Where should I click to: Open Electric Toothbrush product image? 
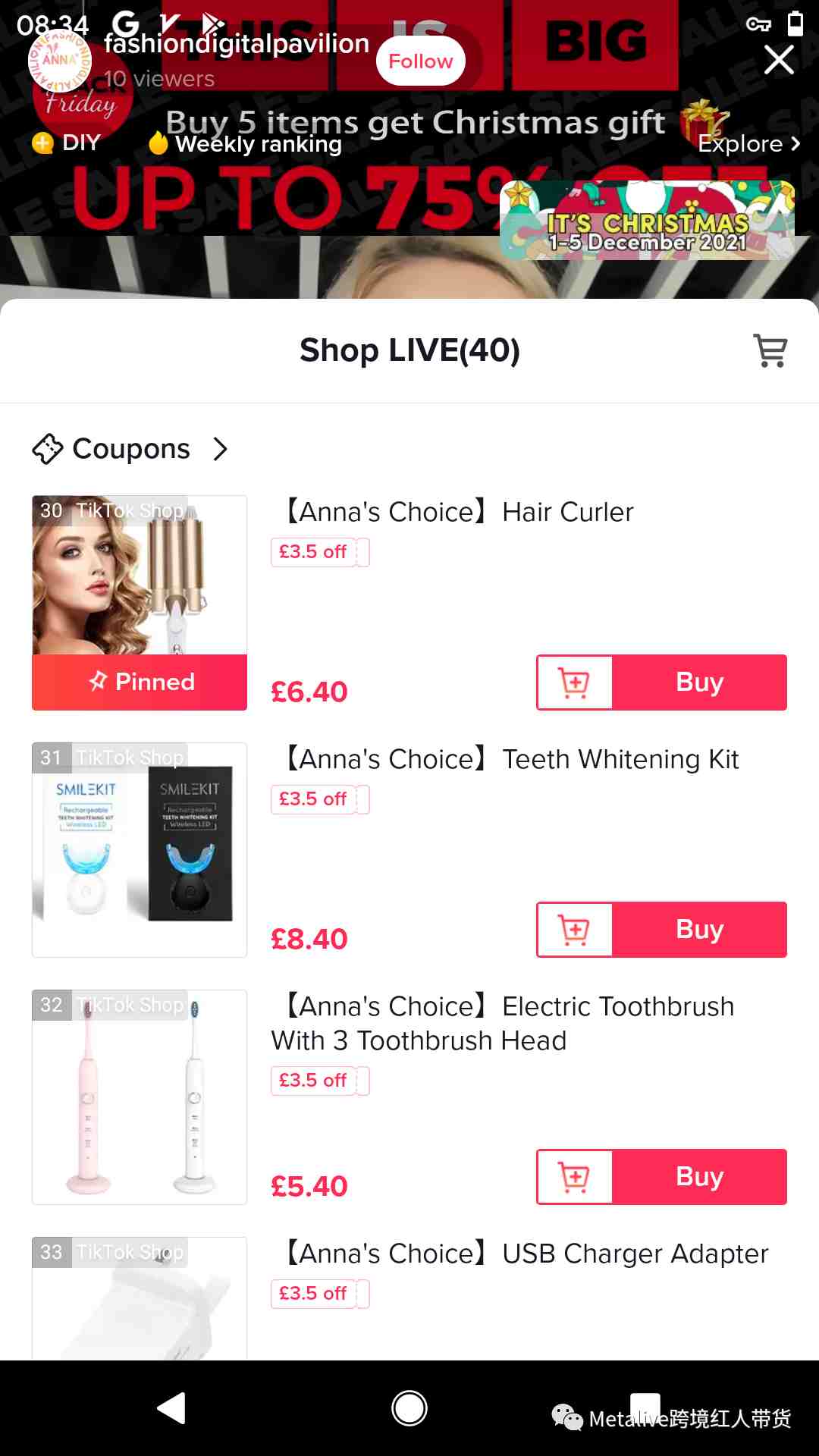tap(140, 1097)
